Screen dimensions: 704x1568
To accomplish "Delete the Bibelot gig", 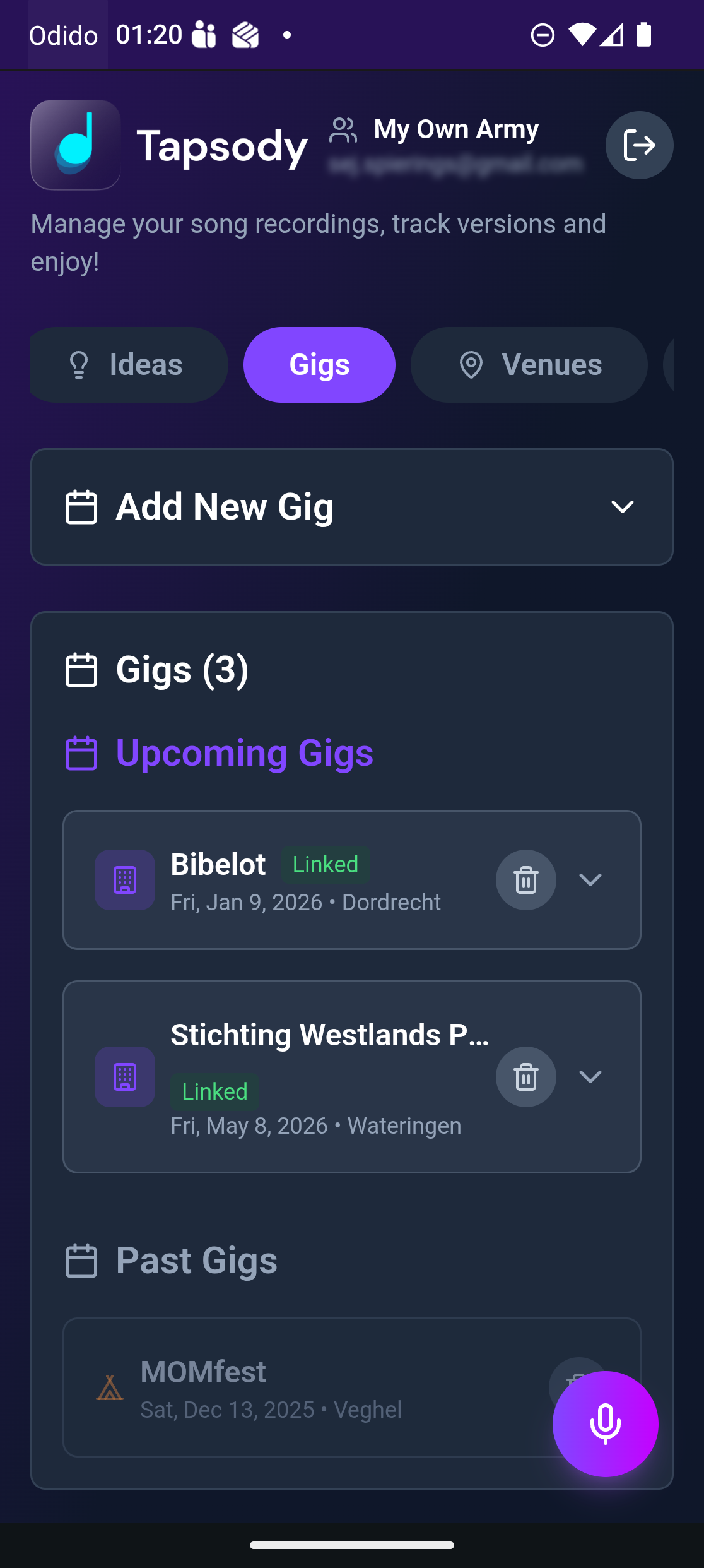I will tap(525, 880).
